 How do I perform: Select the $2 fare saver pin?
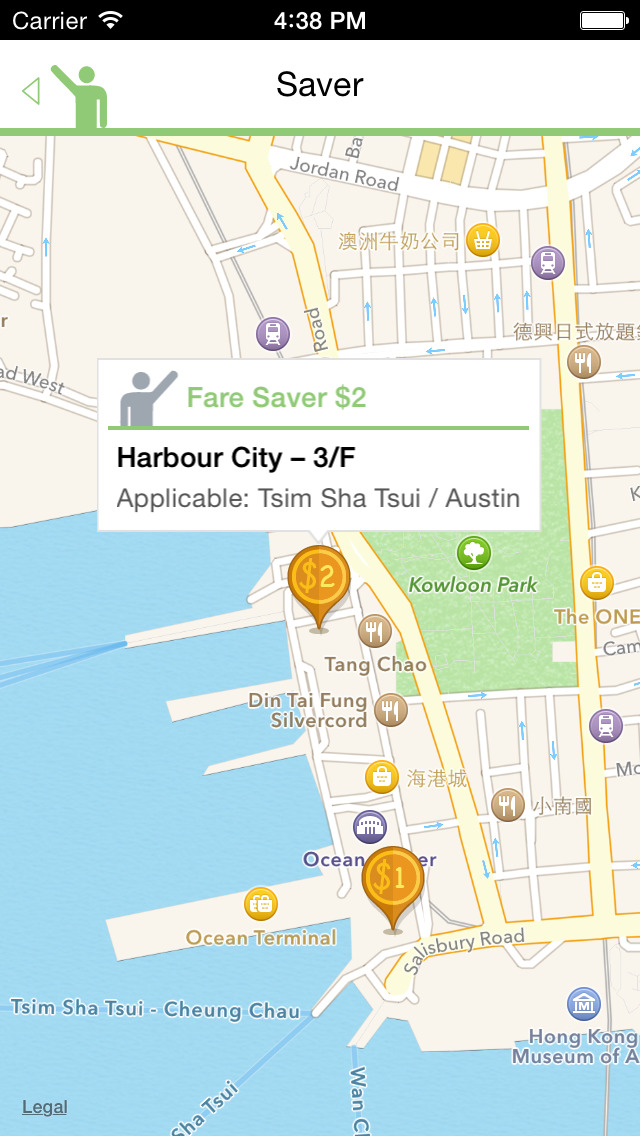pos(319,581)
